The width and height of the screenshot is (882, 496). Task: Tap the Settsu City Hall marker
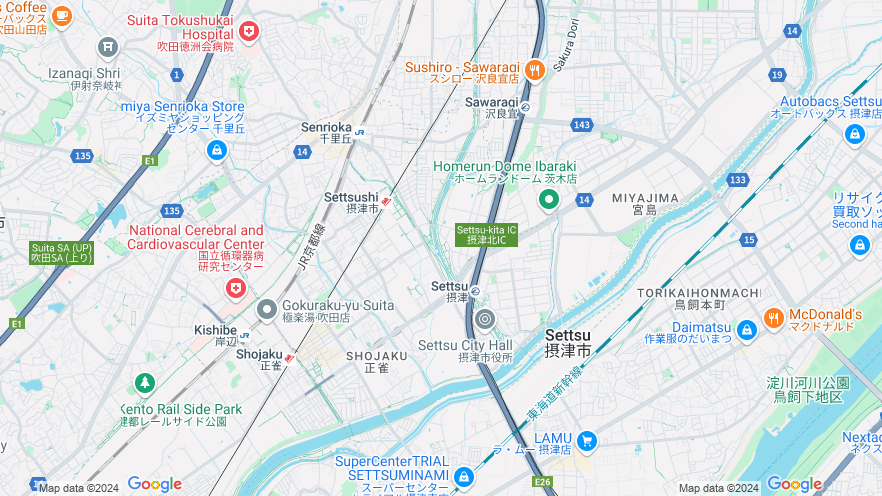click(x=485, y=320)
